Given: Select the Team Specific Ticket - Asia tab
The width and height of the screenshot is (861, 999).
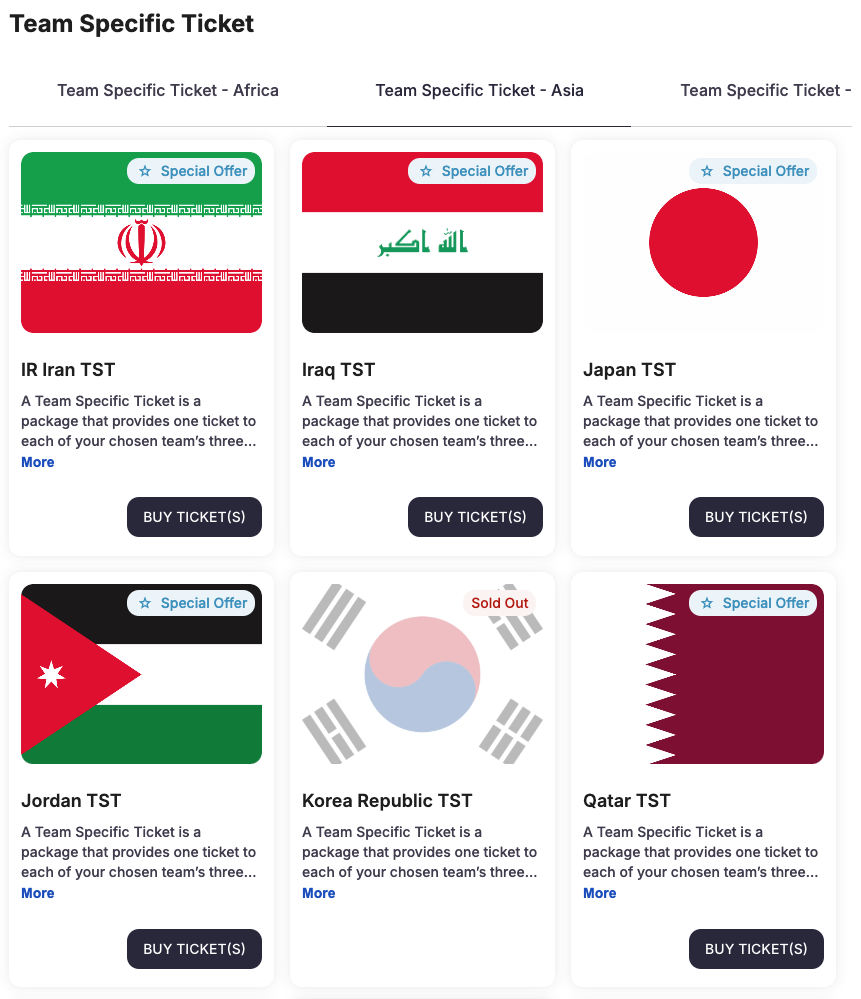Looking at the screenshot, I should [x=479, y=90].
